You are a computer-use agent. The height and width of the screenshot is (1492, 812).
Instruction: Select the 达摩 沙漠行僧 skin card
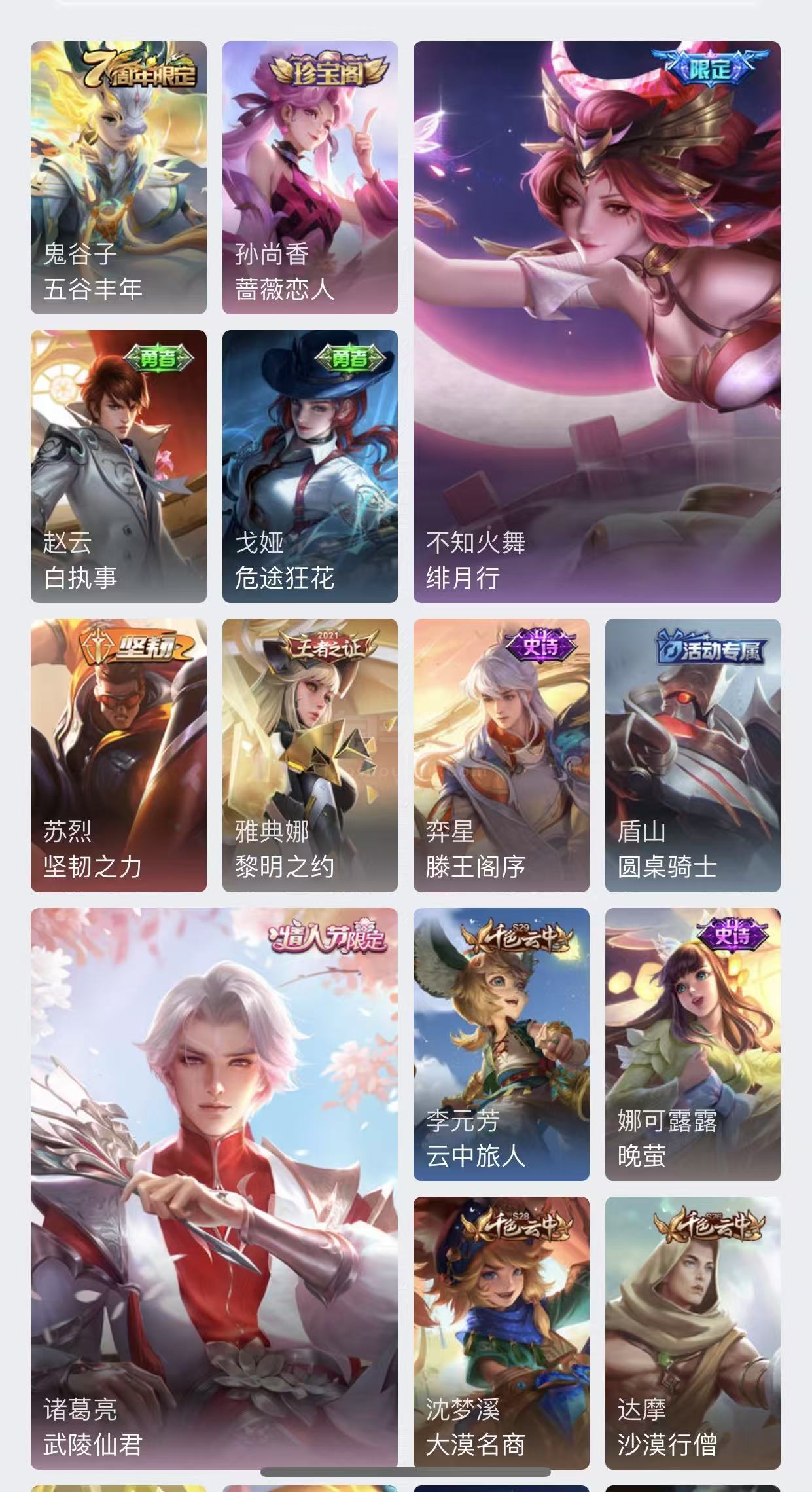click(693, 1333)
